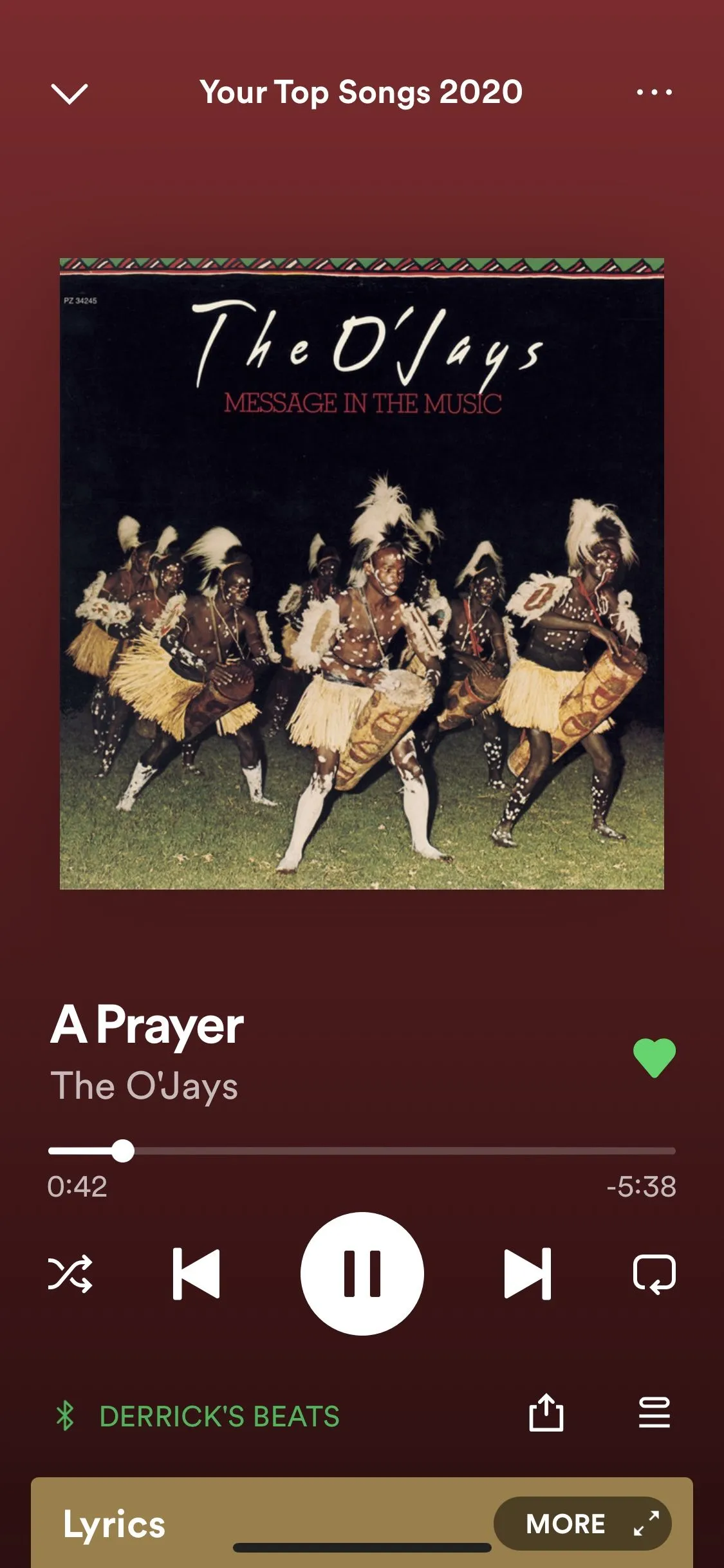The image size is (724, 1568).
Task: Skip to the next track
Action: (x=527, y=1273)
